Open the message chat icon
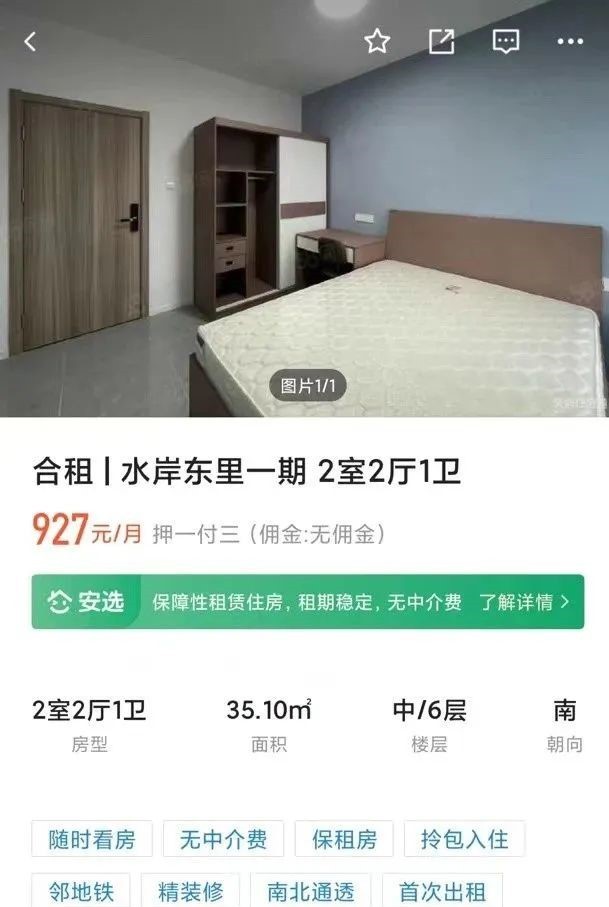This screenshot has height=907, width=609. (x=506, y=42)
